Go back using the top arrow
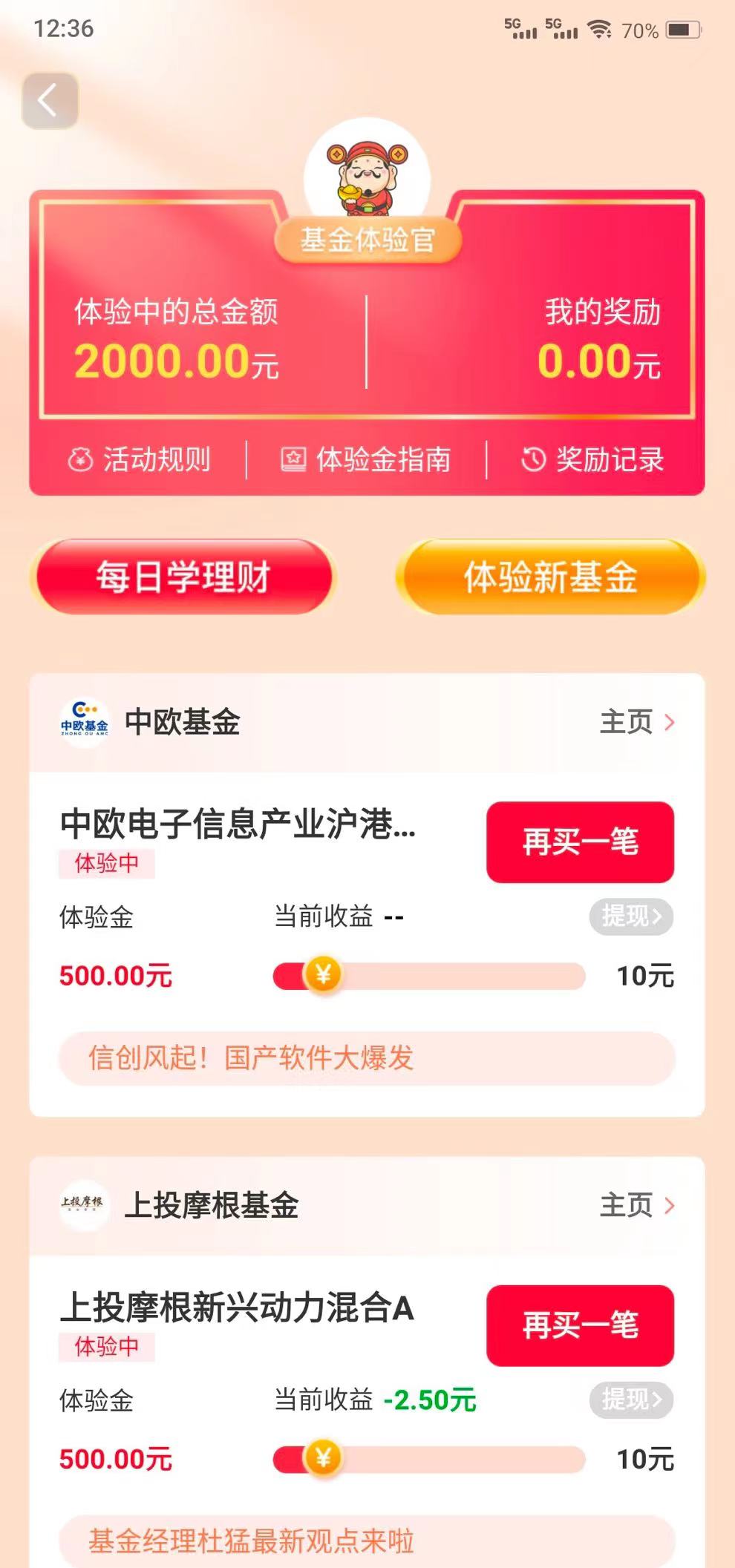 [x=49, y=101]
